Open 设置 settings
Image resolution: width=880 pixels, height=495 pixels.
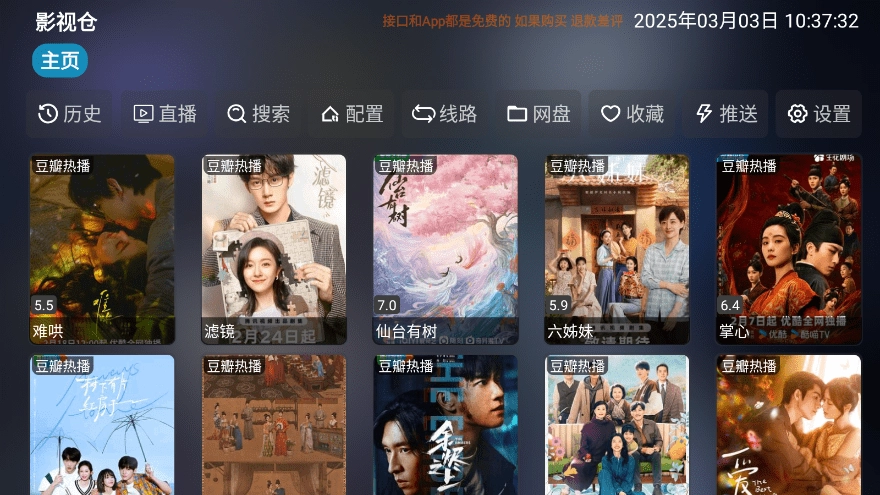(819, 114)
